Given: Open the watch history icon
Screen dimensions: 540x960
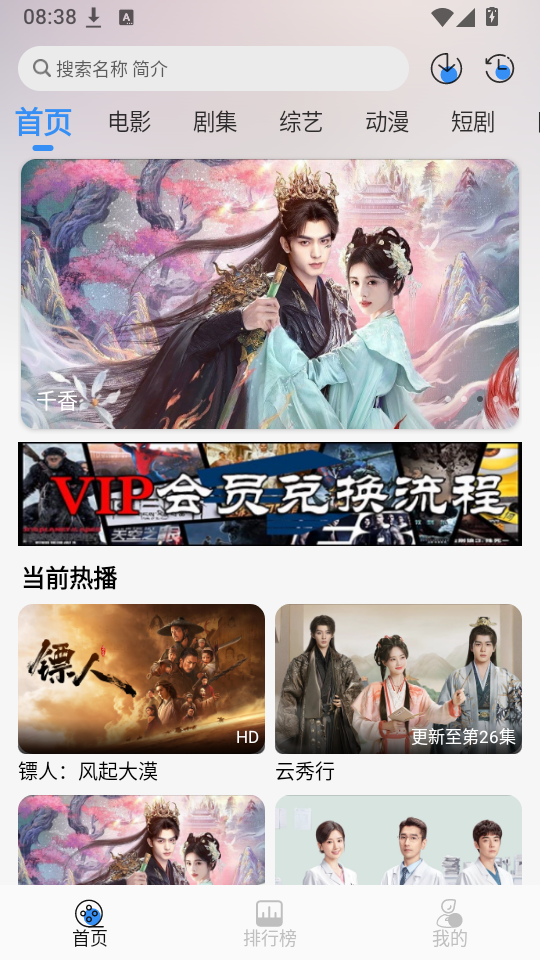Looking at the screenshot, I should point(499,69).
